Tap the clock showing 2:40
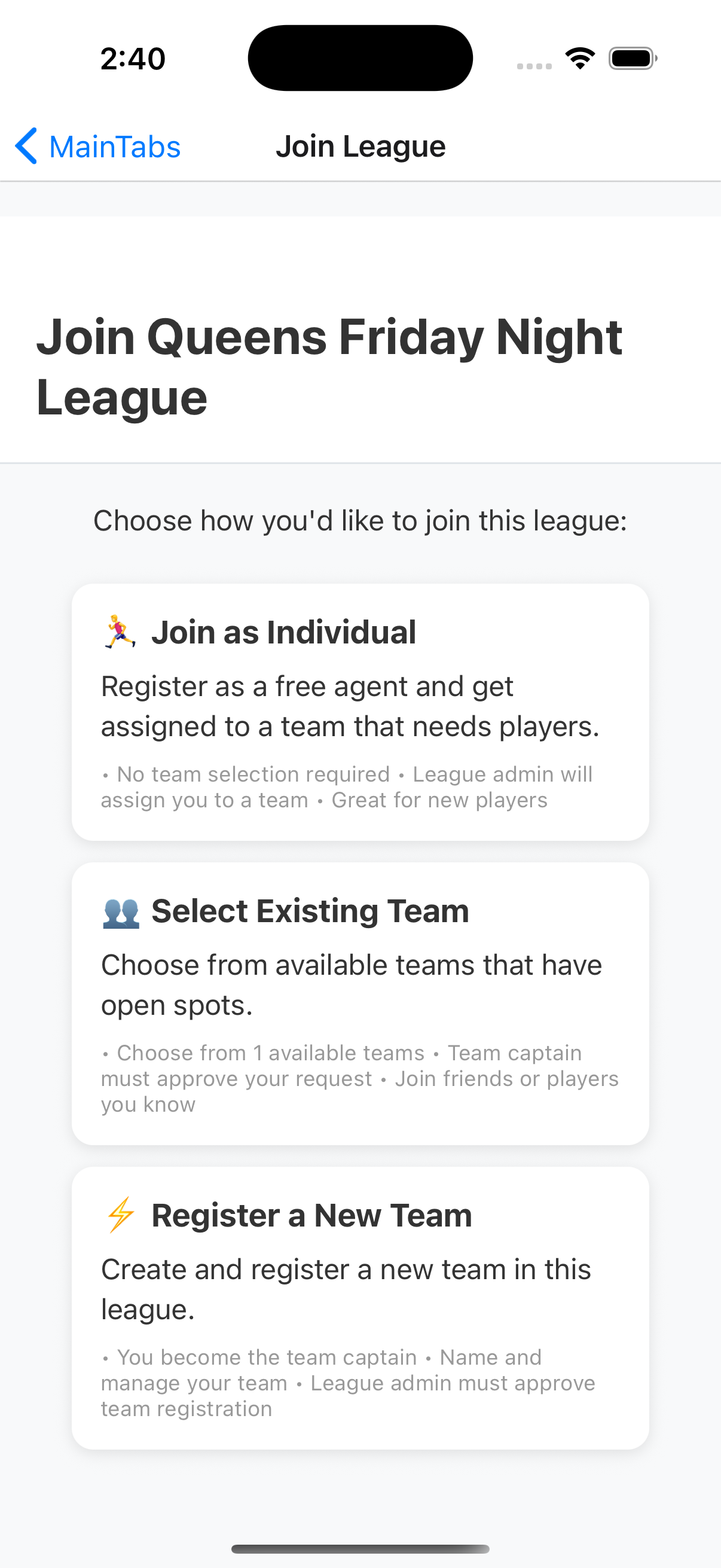Viewport: 721px width, 1568px height. pos(133,58)
